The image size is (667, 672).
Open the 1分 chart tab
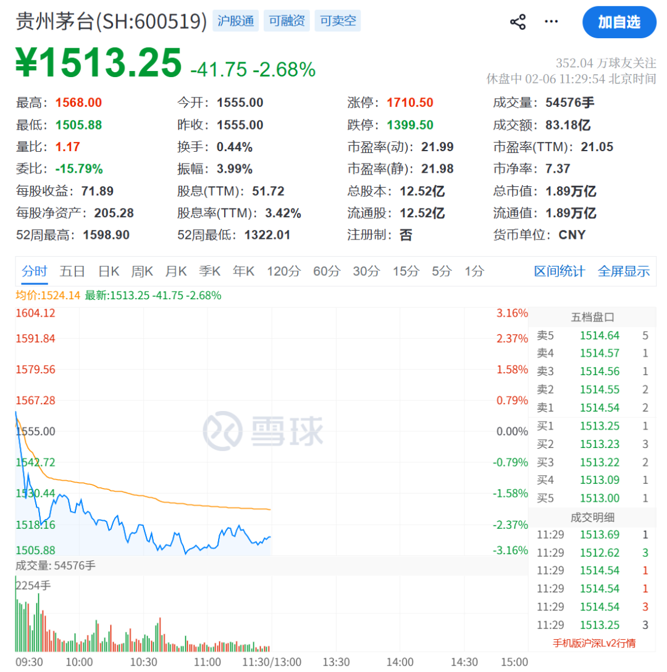pos(475,271)
